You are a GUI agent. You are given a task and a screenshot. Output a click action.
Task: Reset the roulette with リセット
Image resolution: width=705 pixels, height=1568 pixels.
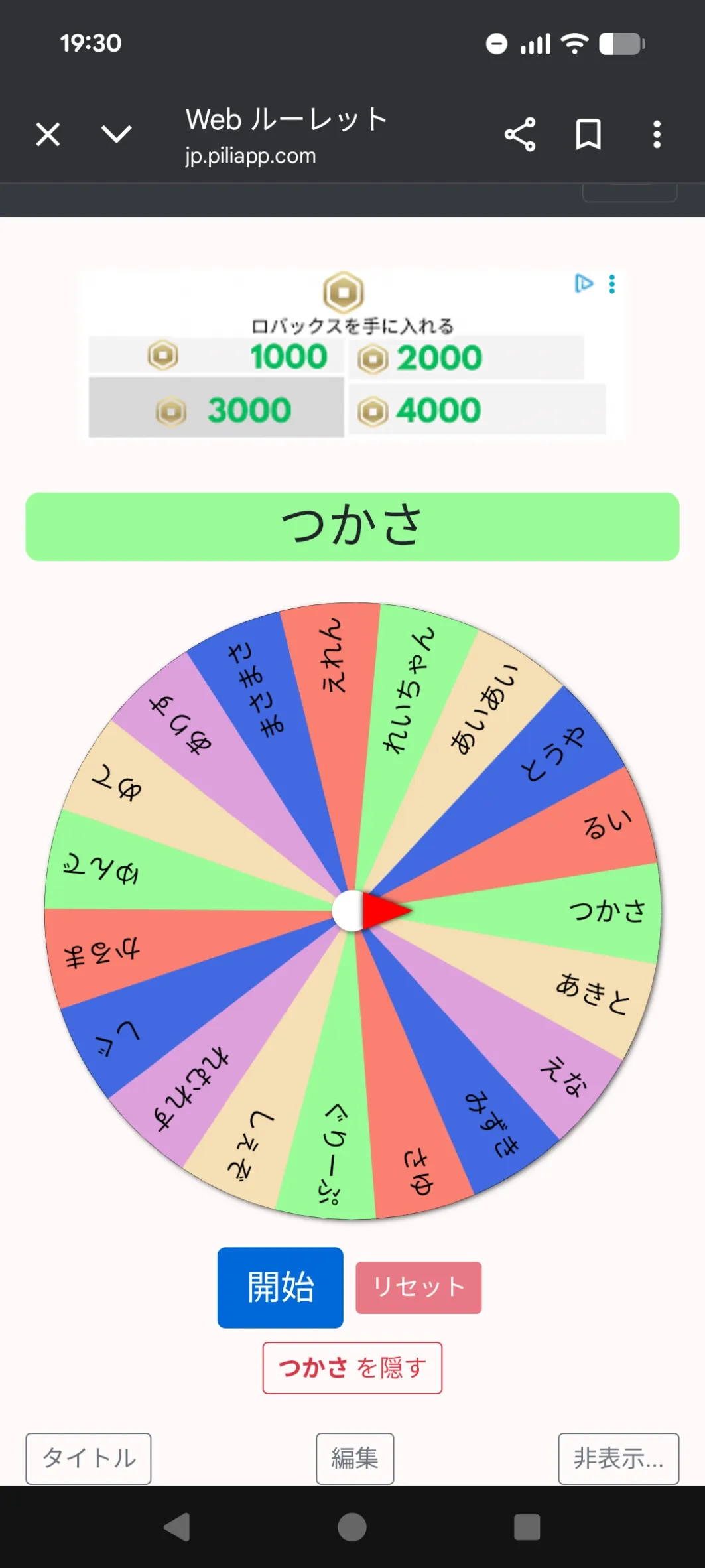pos(418,1287)
